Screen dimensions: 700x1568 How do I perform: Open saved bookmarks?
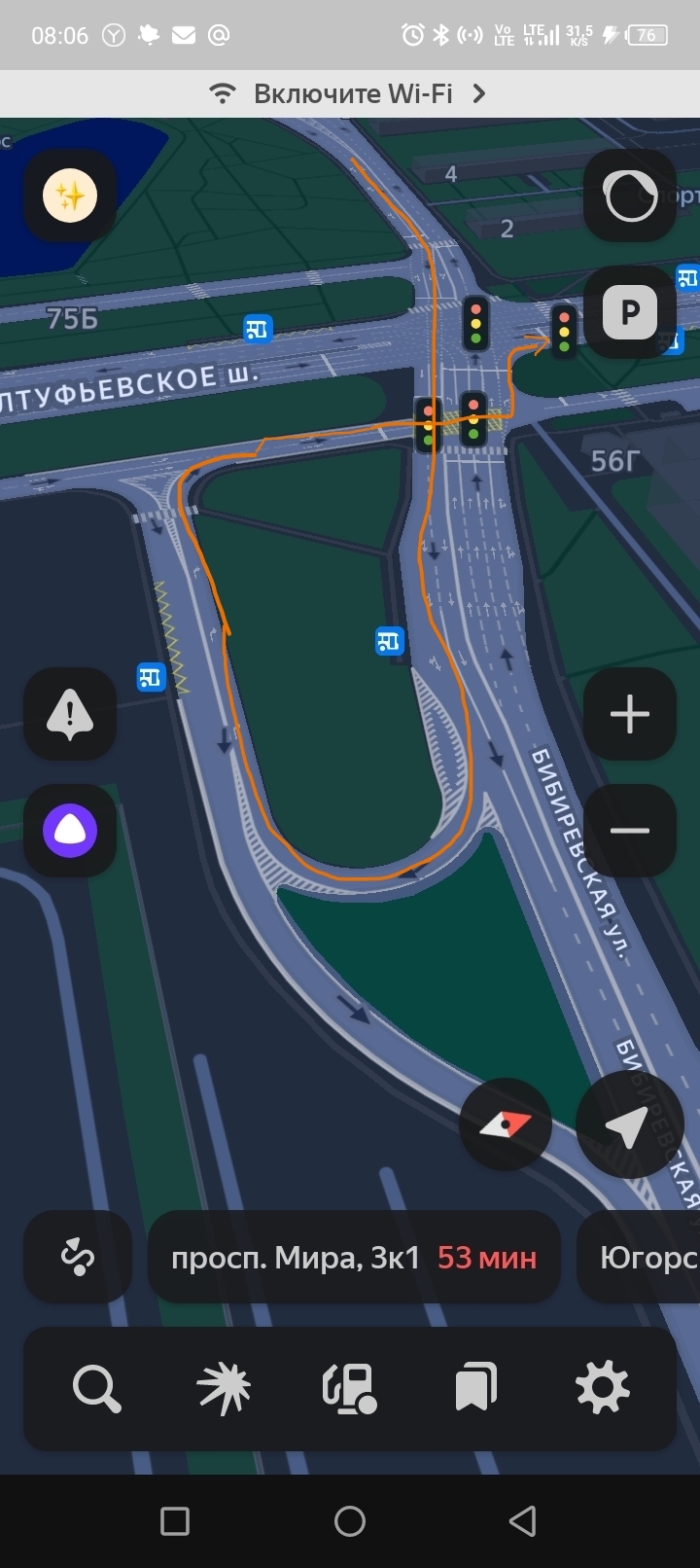476,1387
